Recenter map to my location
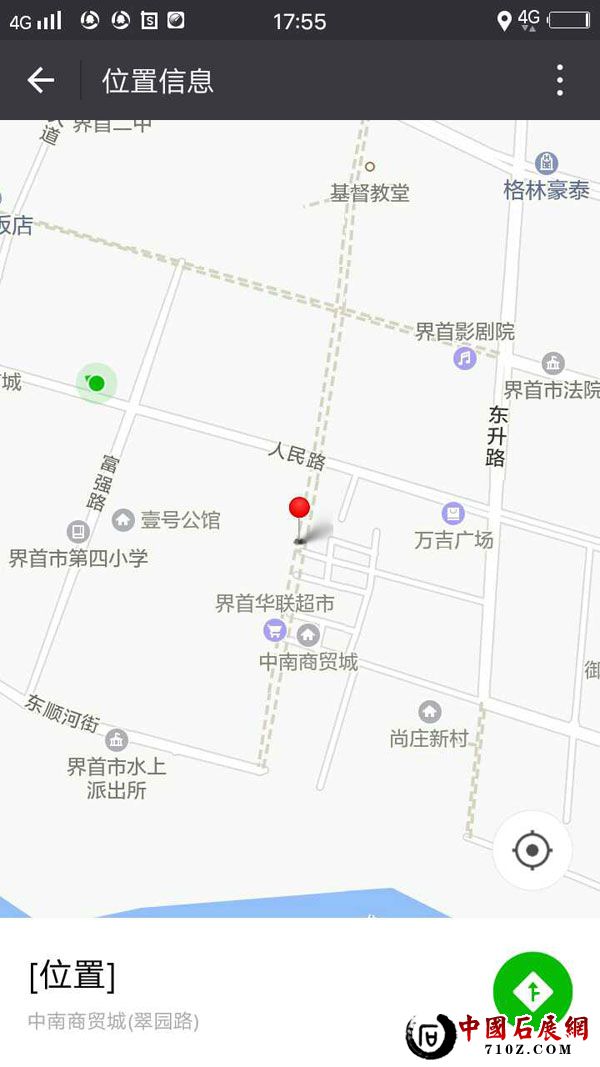The width and height of the screenshot is (600, 1067). 532,851
